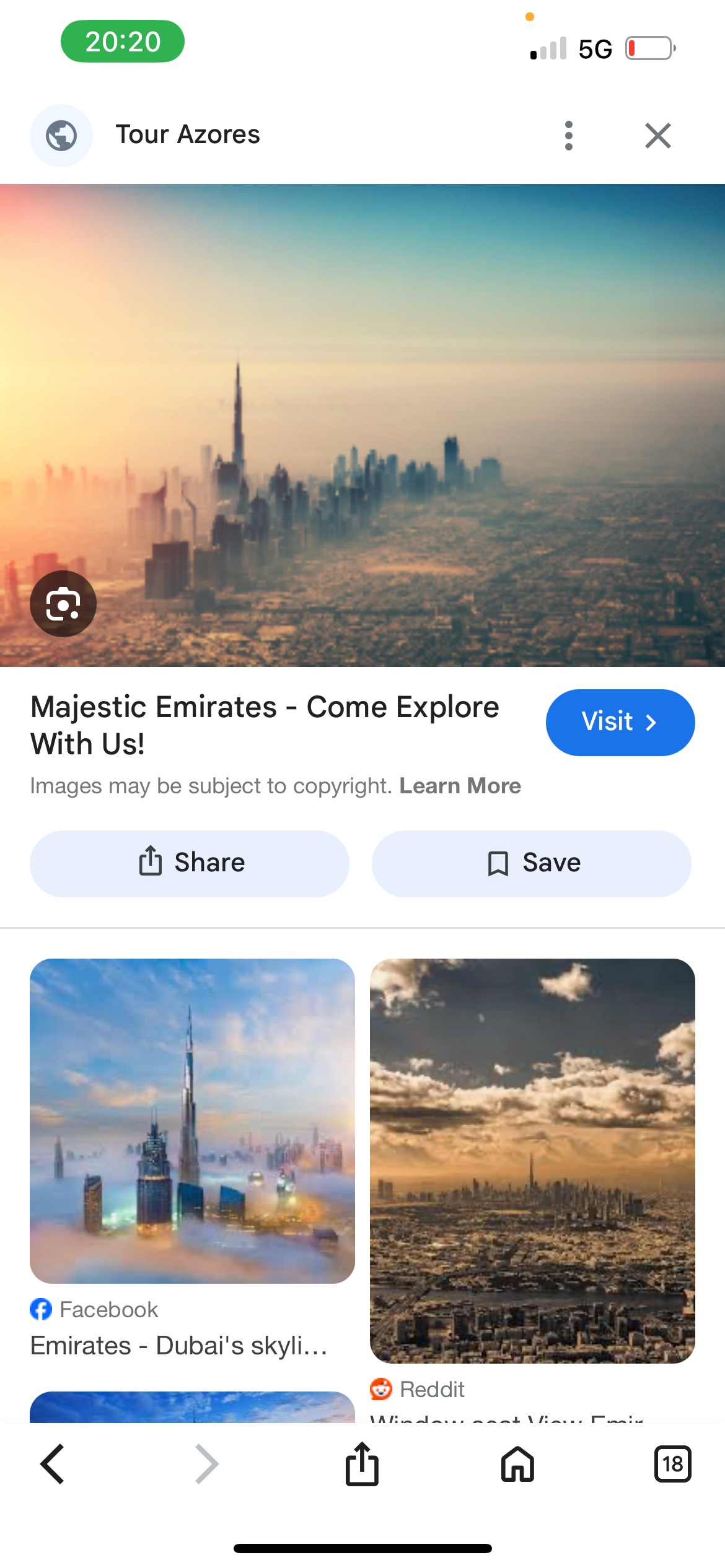Viewport: 725px width, 1568px height.
Task: Open the three-dot overflow menu
Action: pyautogui.click(x=568, y=136)
